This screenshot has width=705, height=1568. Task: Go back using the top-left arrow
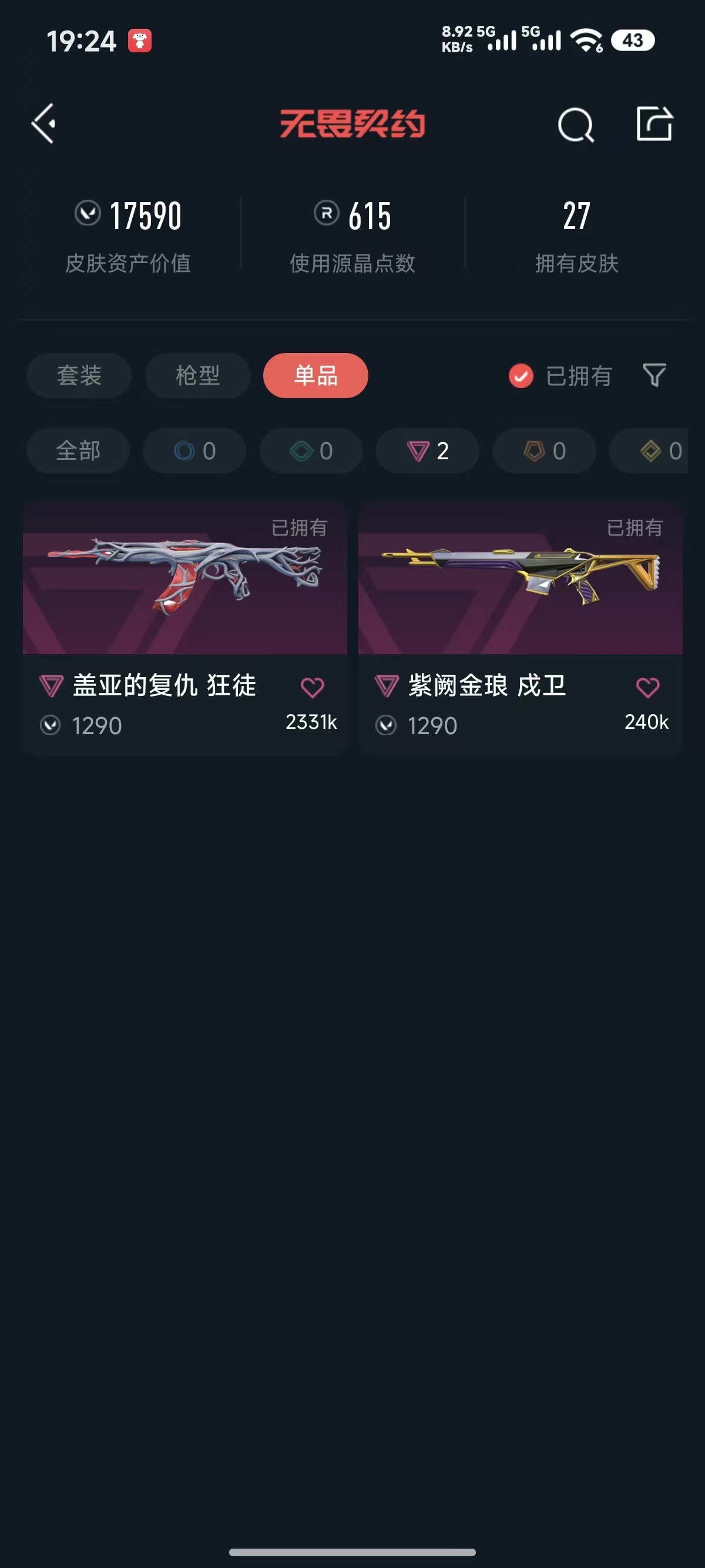[x=44, y=123]
